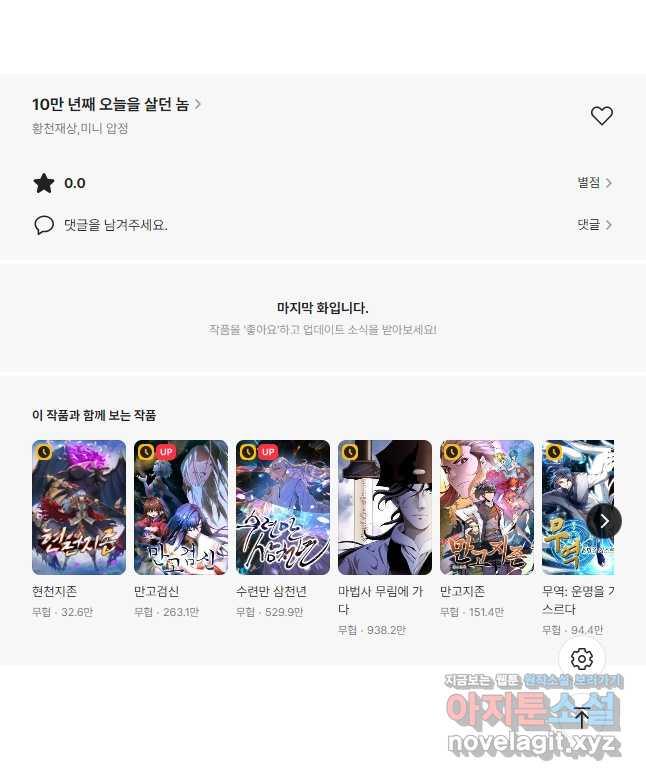The width and height of the screenshot is (646, 781).
Task: Jump to top with the up arrow
Action: coord(582,717)
